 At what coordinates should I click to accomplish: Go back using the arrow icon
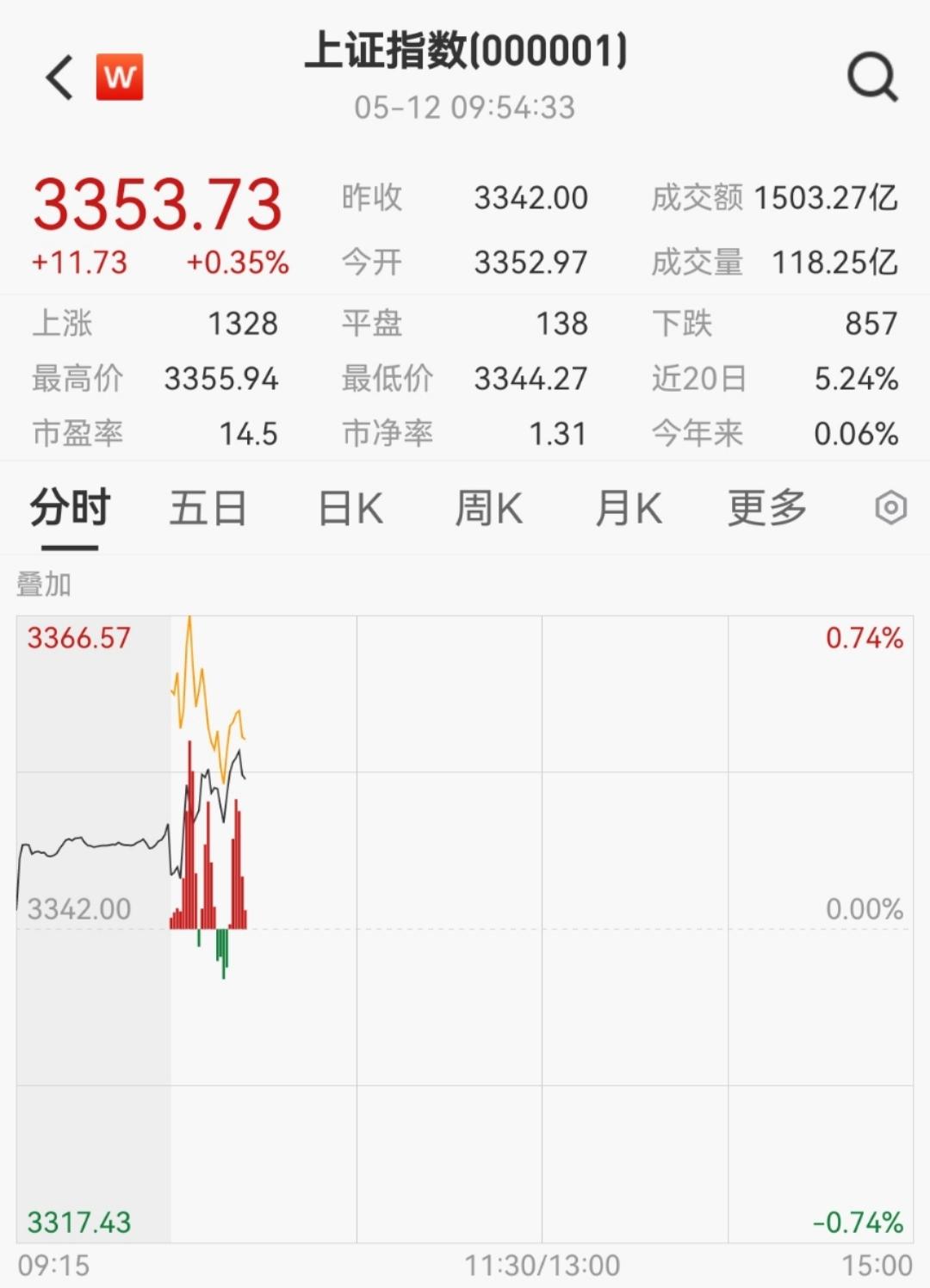(59, 78)
